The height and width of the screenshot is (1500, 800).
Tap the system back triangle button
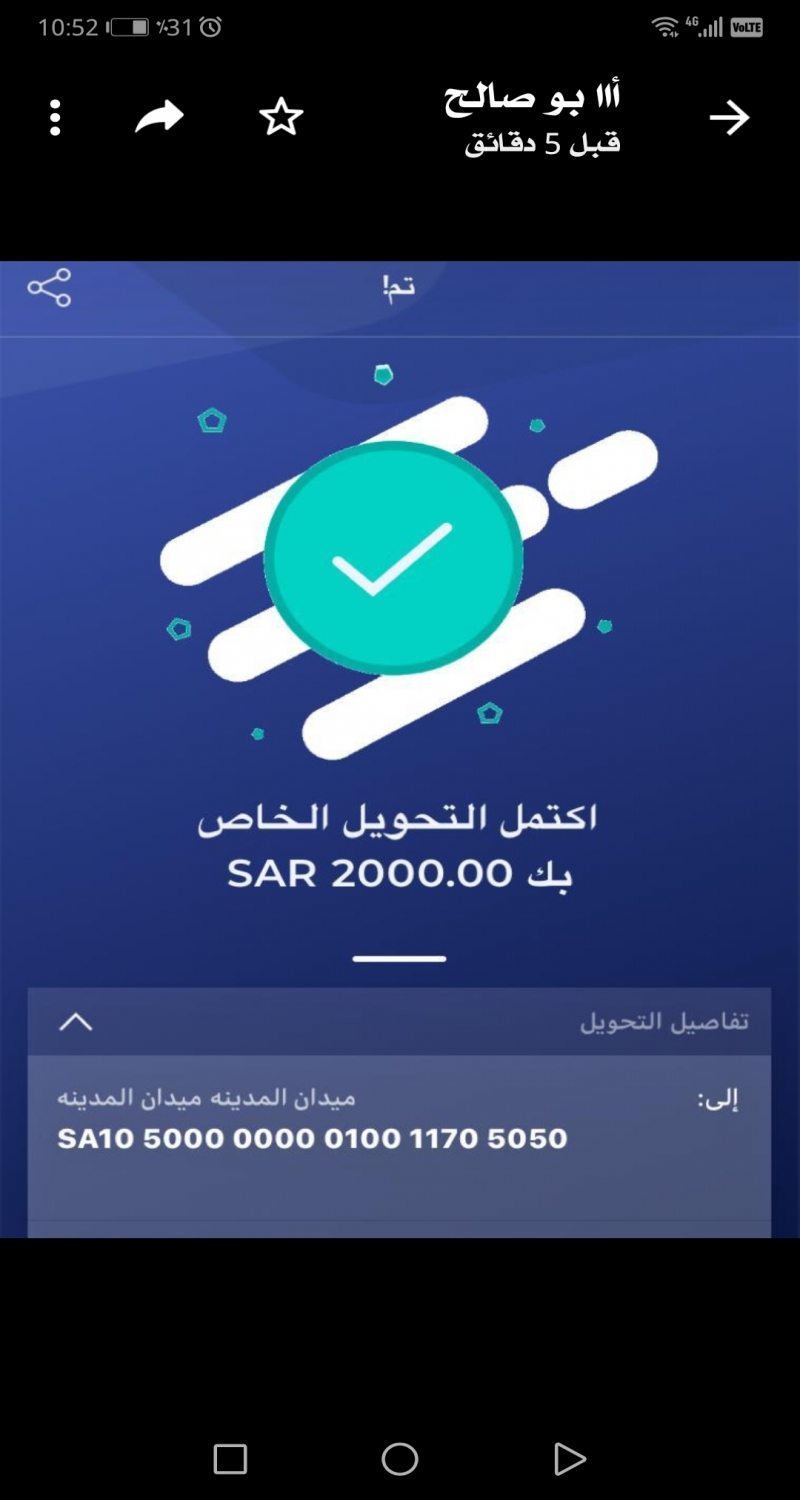pos(570,1459)
